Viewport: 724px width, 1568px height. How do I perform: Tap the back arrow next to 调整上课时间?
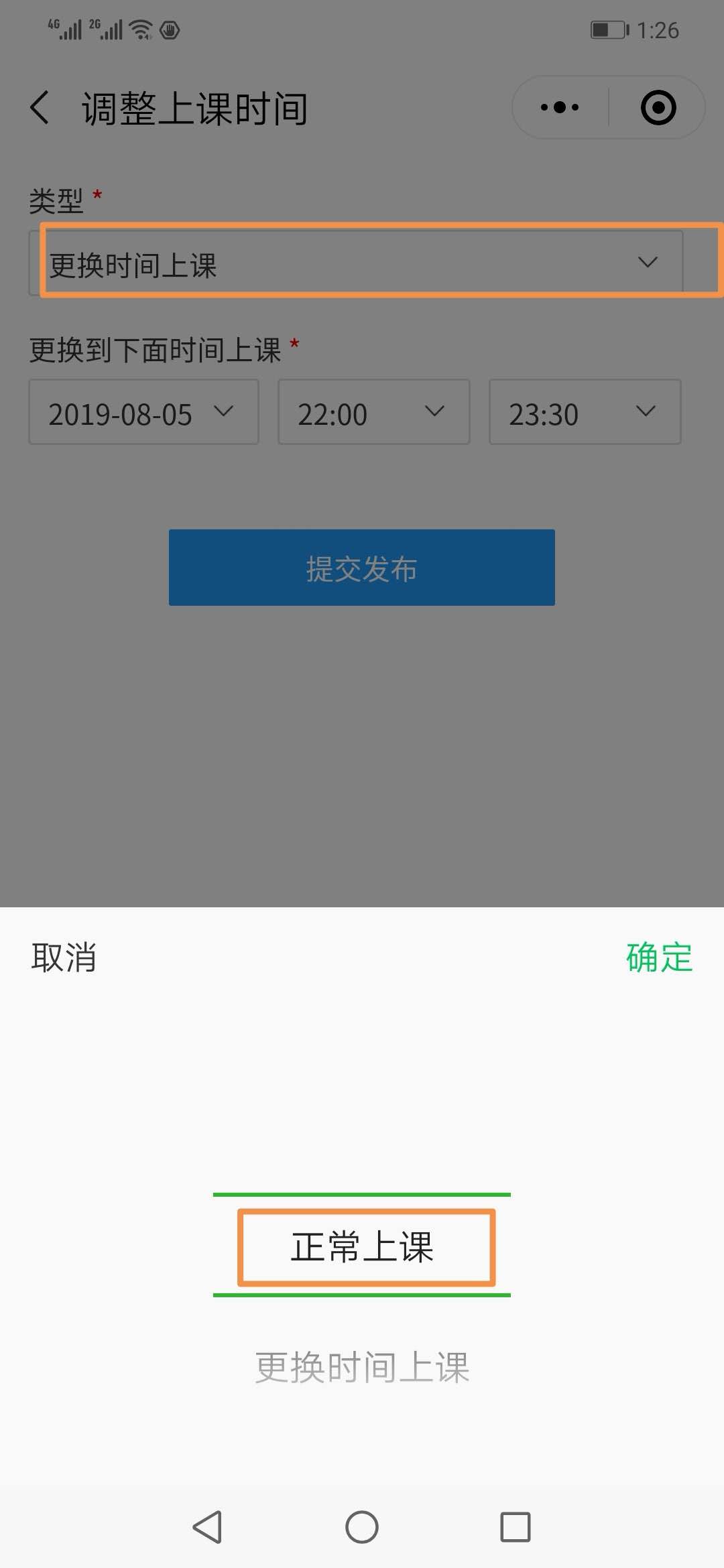pos(40,108)
